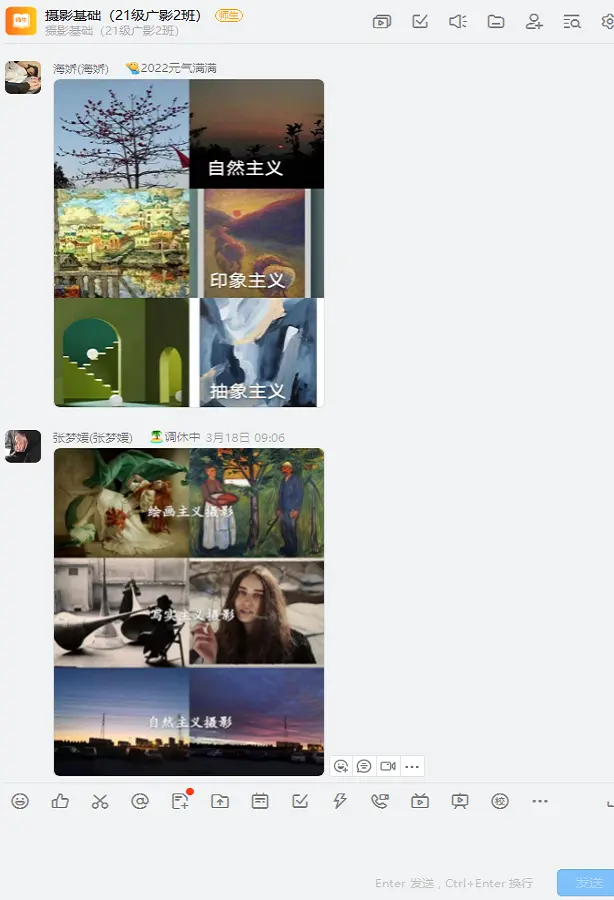Screen dimensions: 614x900
Task: Mention someone with the @ icon
Action: tap(140, 801)
